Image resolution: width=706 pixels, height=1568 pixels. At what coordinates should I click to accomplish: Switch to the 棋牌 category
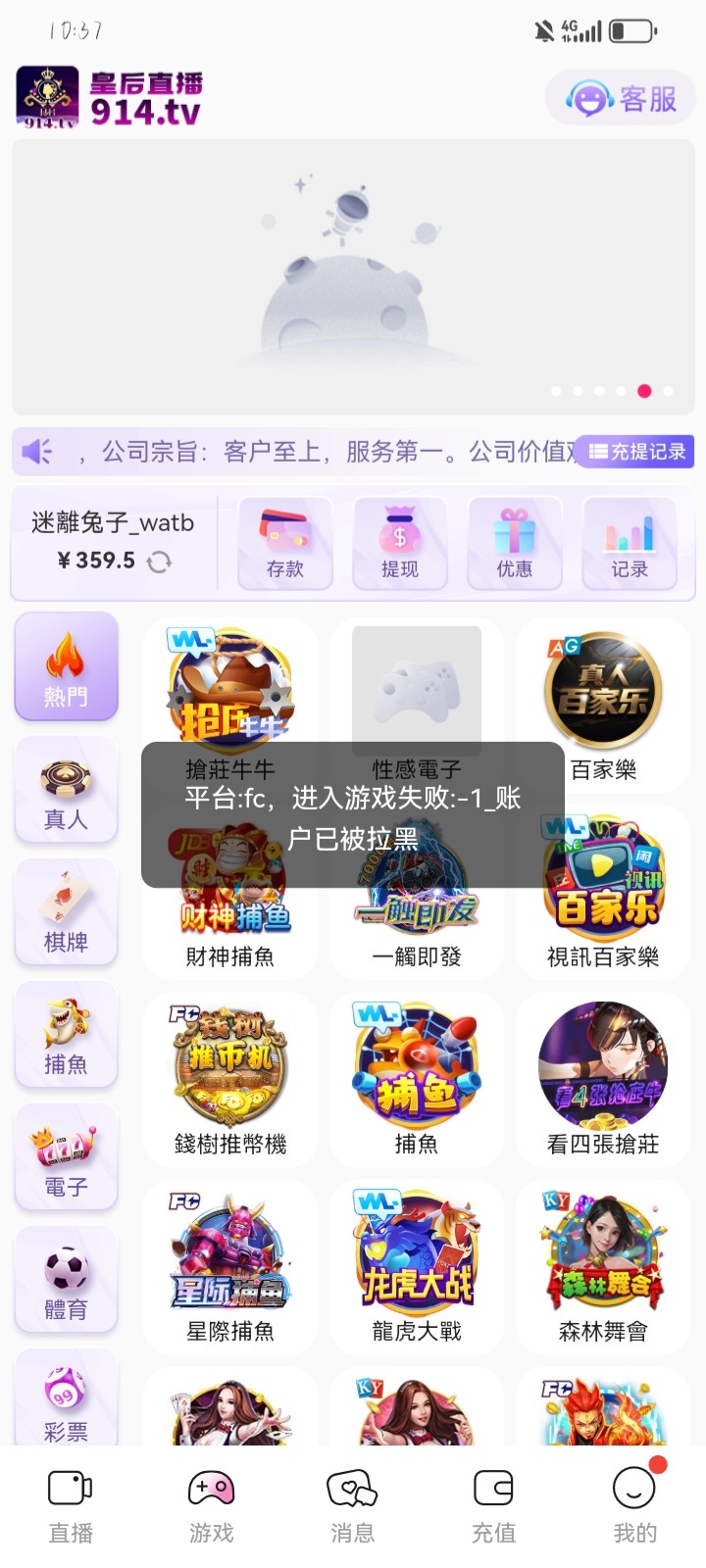66,913
